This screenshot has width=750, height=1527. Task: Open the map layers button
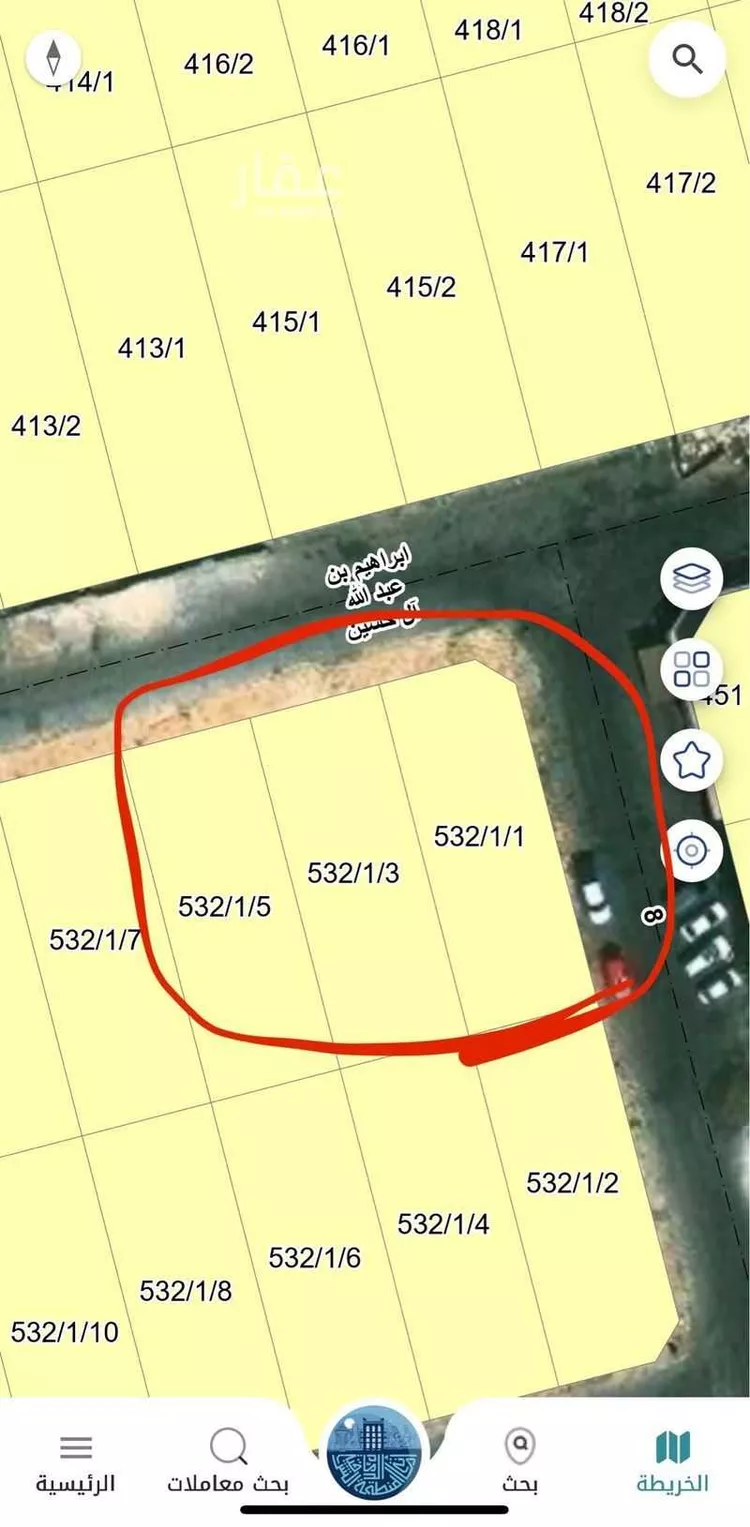[x=692, y=580]
